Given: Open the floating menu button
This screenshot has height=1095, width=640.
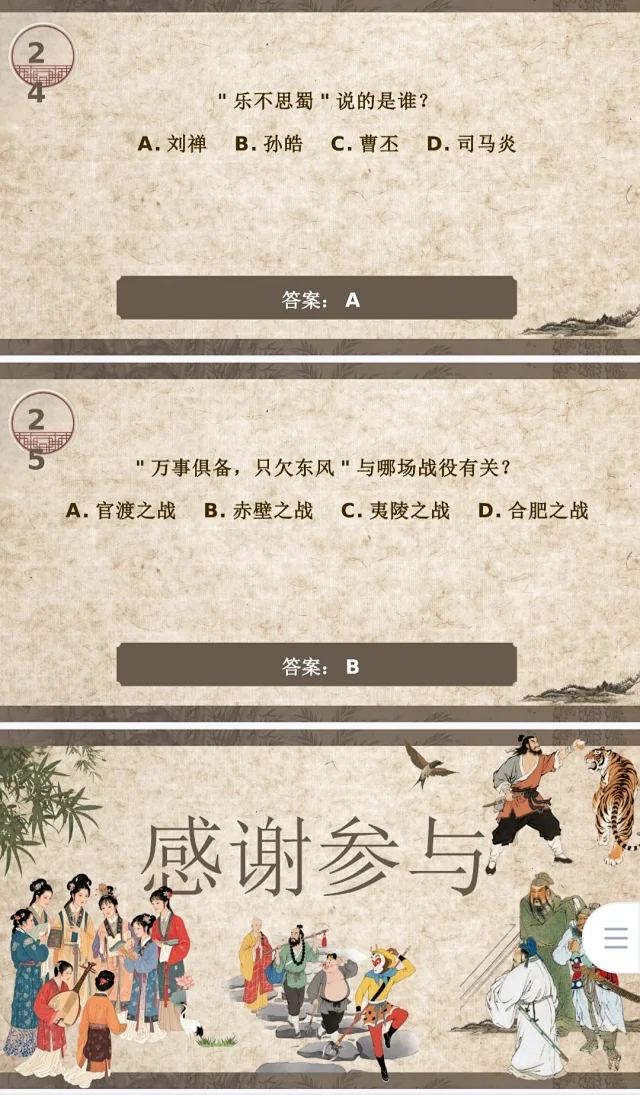Looking at the screenshot, I should pos(615,938).
